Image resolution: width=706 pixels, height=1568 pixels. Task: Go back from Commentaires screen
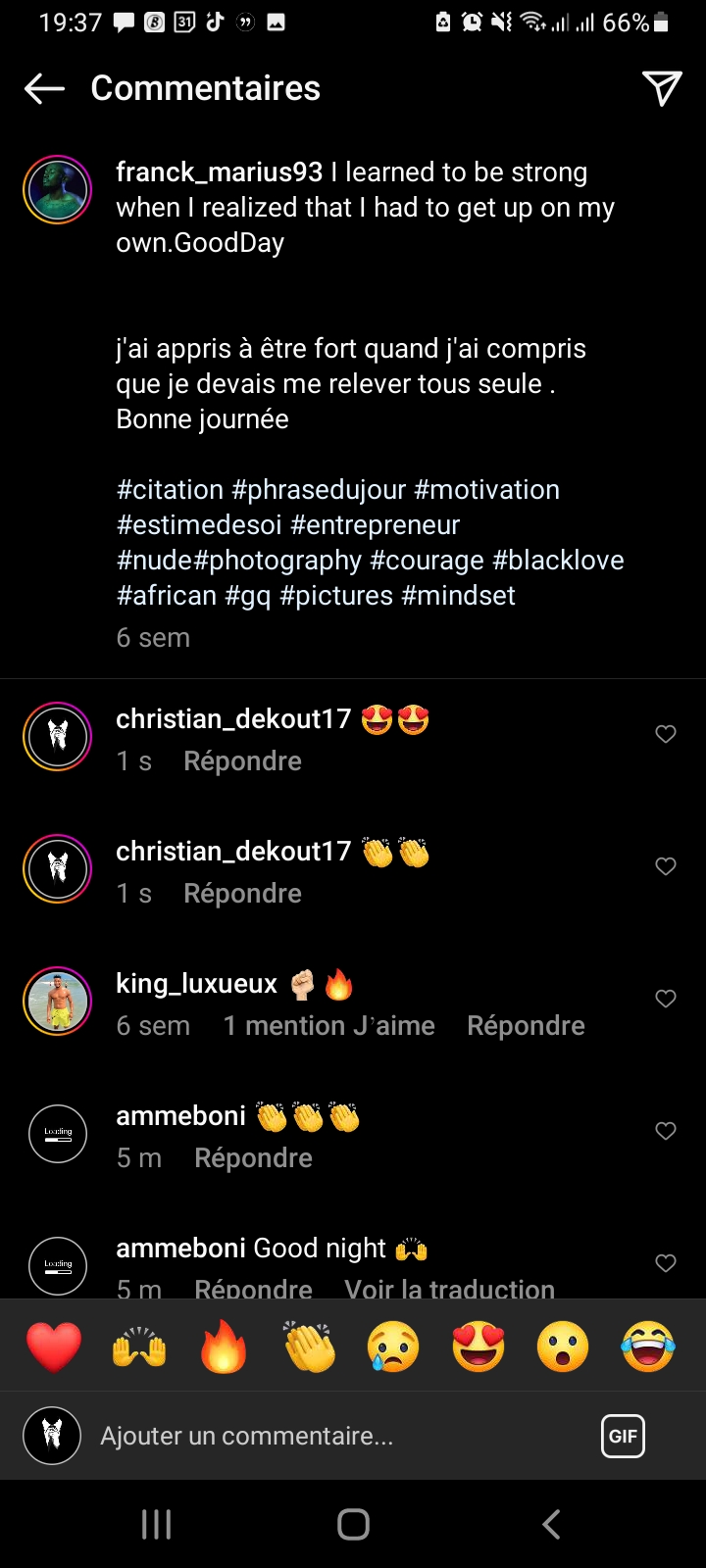pos(44,89)
